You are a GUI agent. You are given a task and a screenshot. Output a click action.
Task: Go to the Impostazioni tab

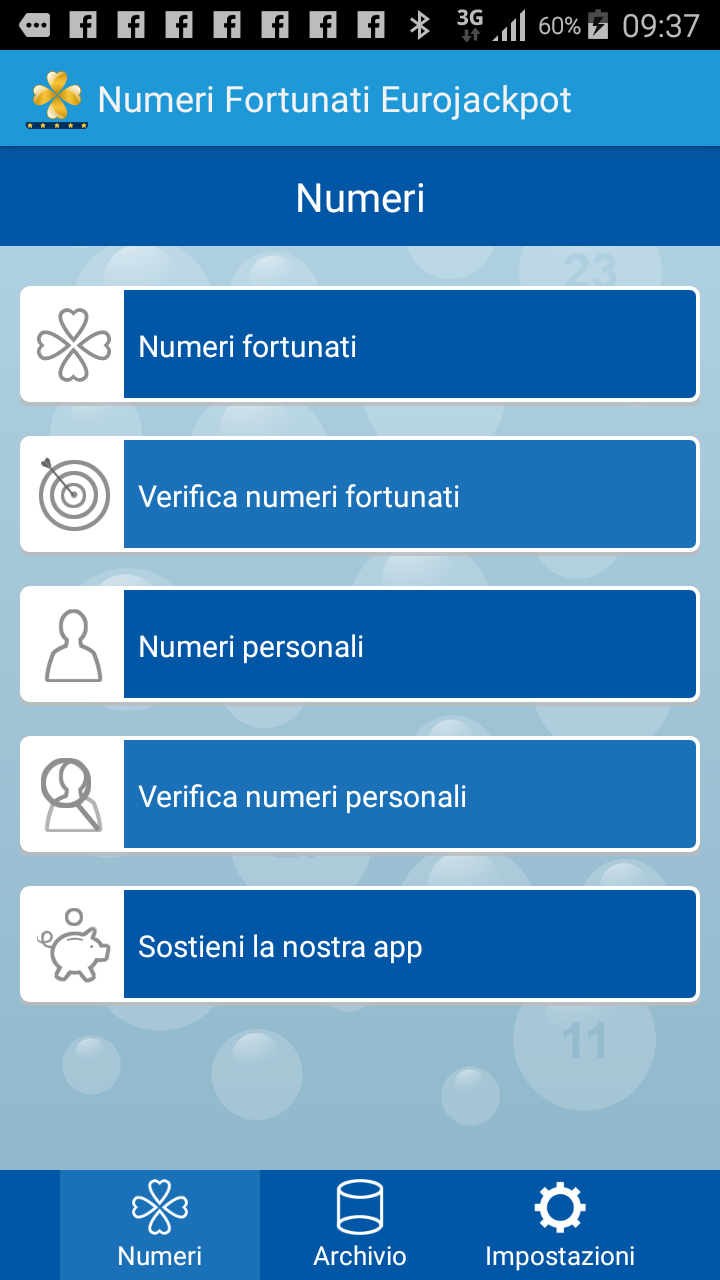click(560, 1225)
